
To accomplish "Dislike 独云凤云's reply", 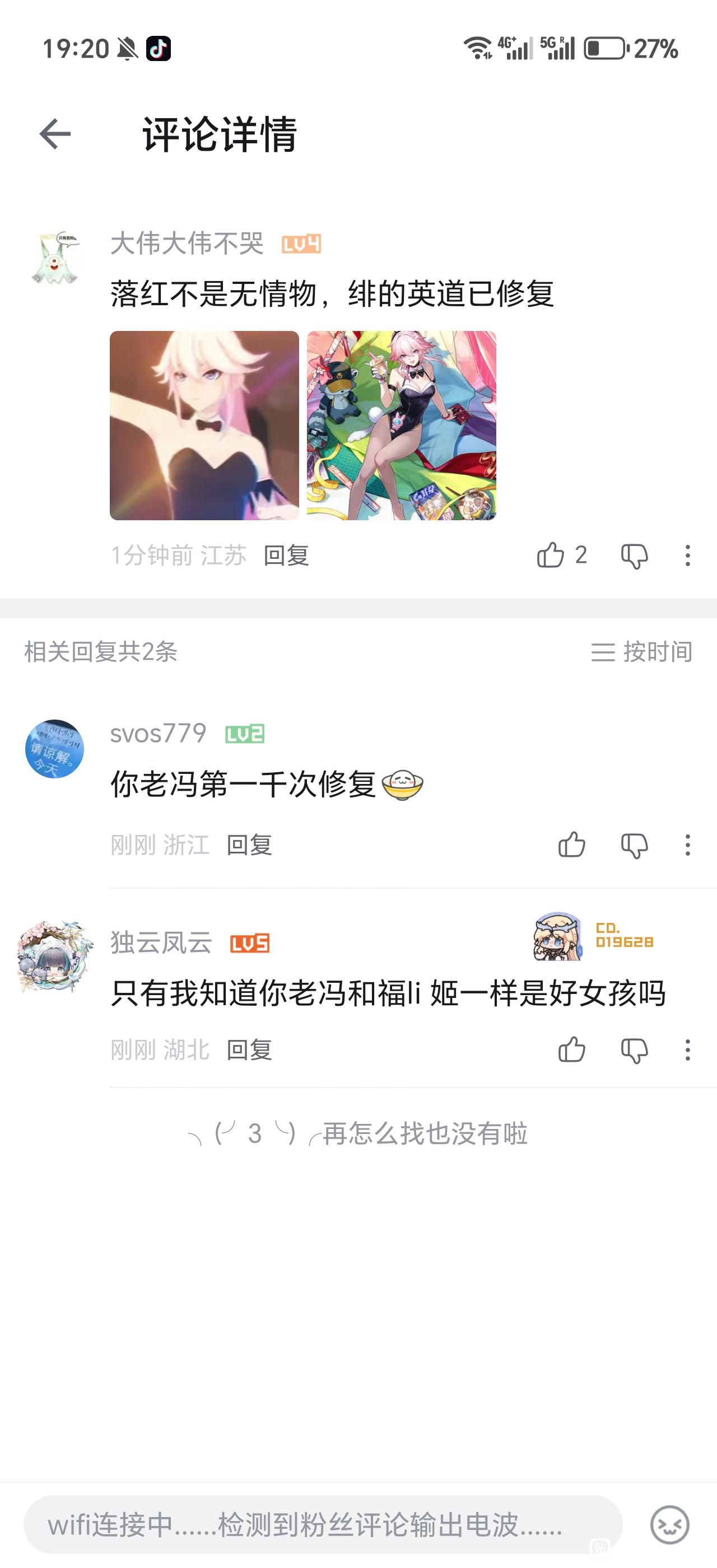I will click(x=634, y=1051).
